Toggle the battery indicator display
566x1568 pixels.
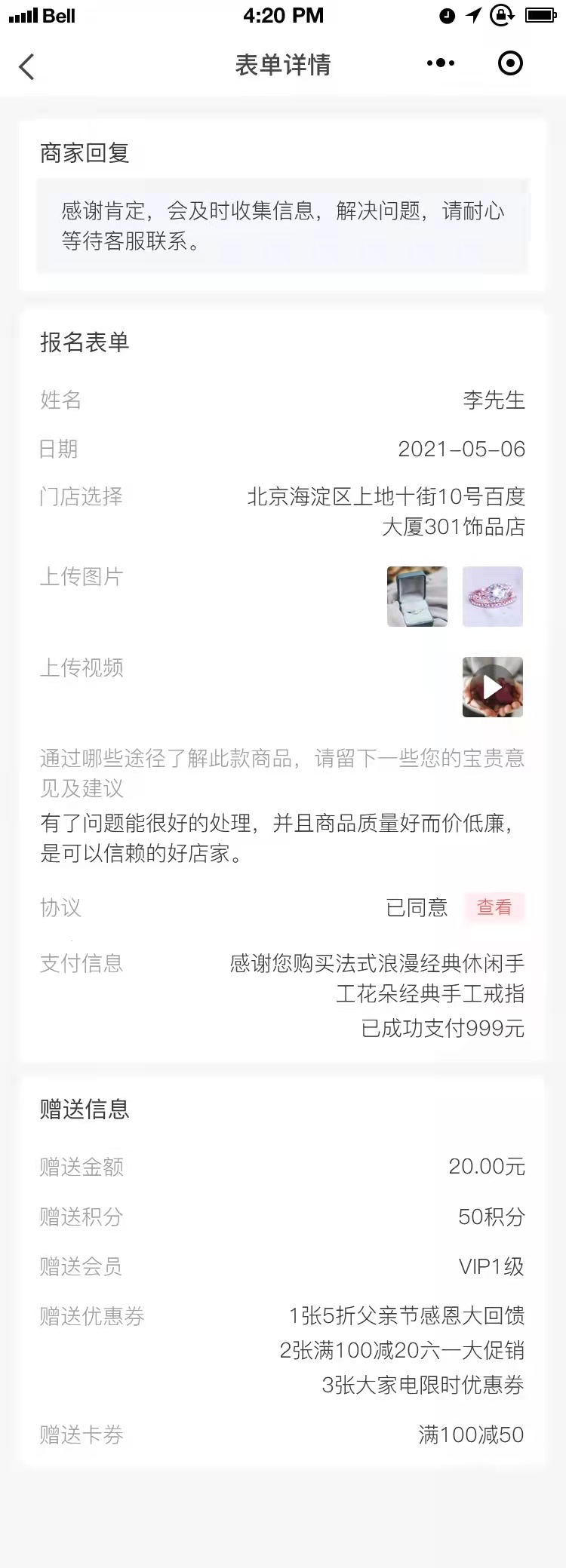click(537, 15)
